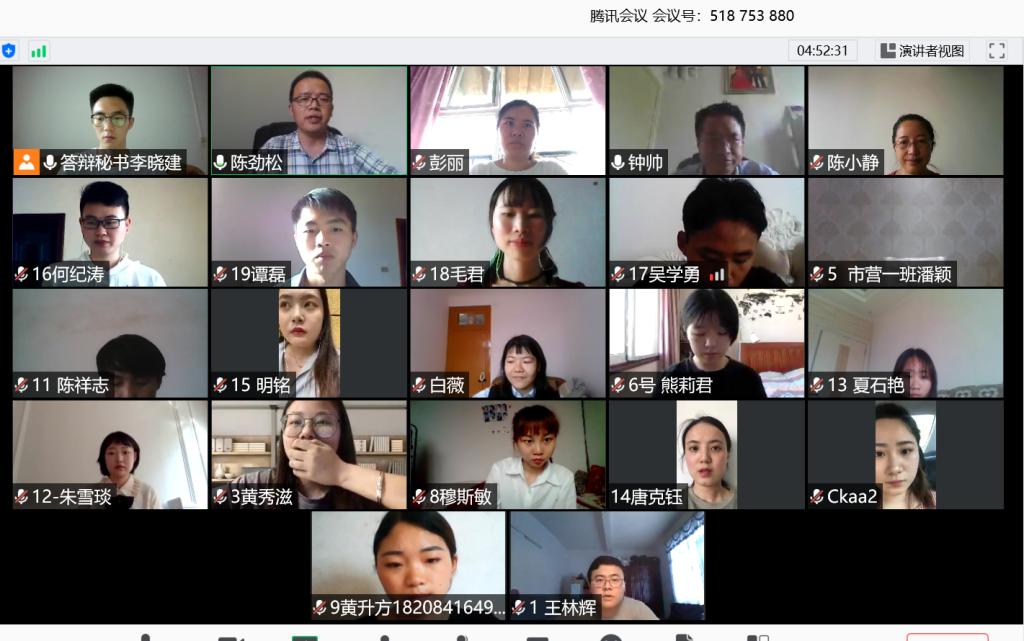Select 陈小静's video tile
The height and width of the screenshot is (641, 1024).
[905, 121]
